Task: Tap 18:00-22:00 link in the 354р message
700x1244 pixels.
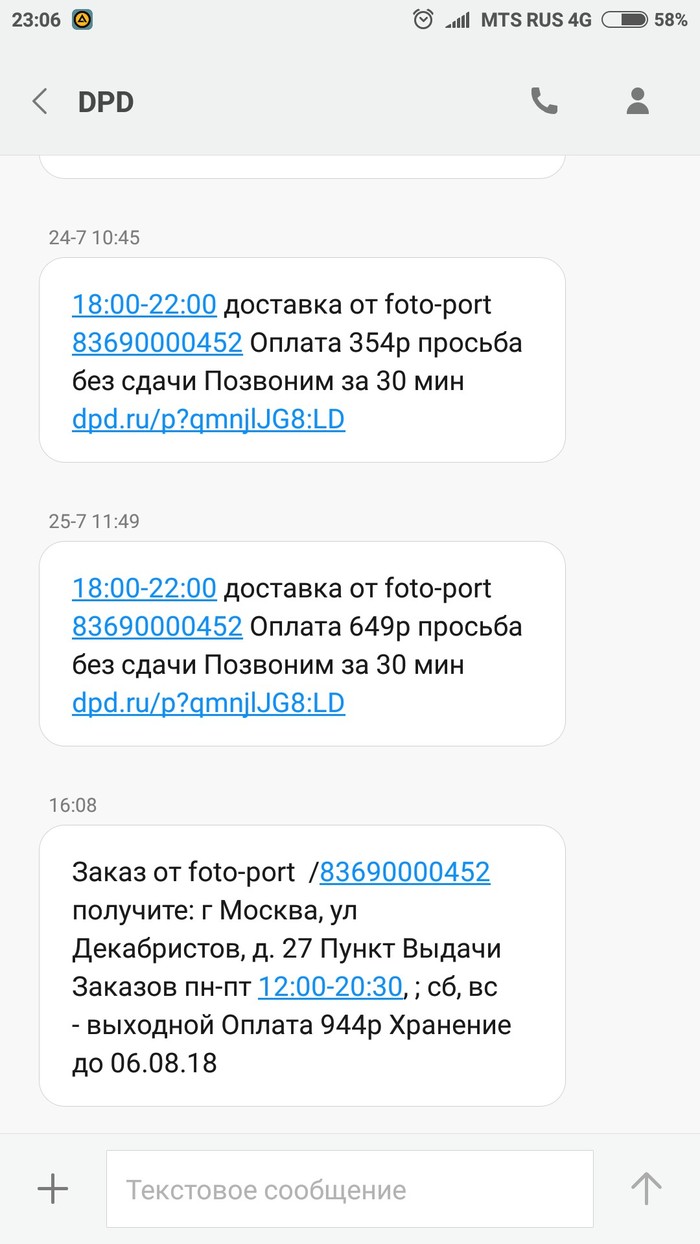Action: click(x=144, y=304)
